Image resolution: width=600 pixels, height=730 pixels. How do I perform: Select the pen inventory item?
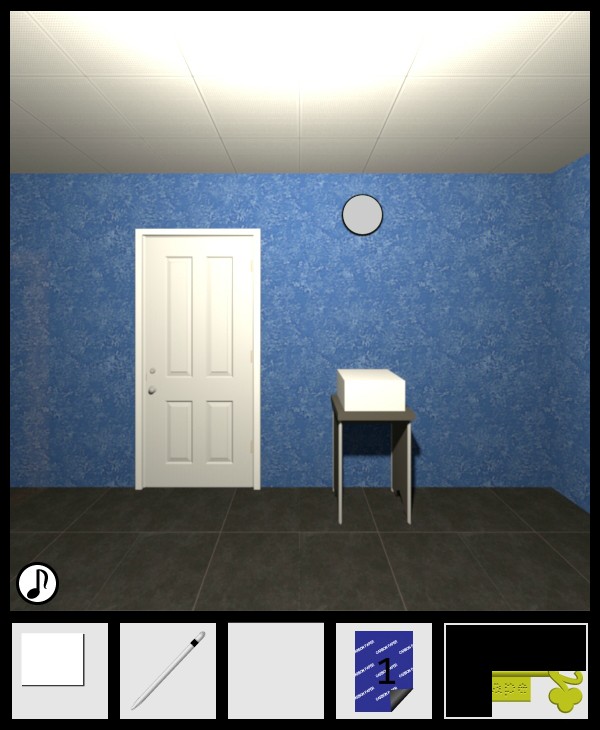(x=168, y=670)
